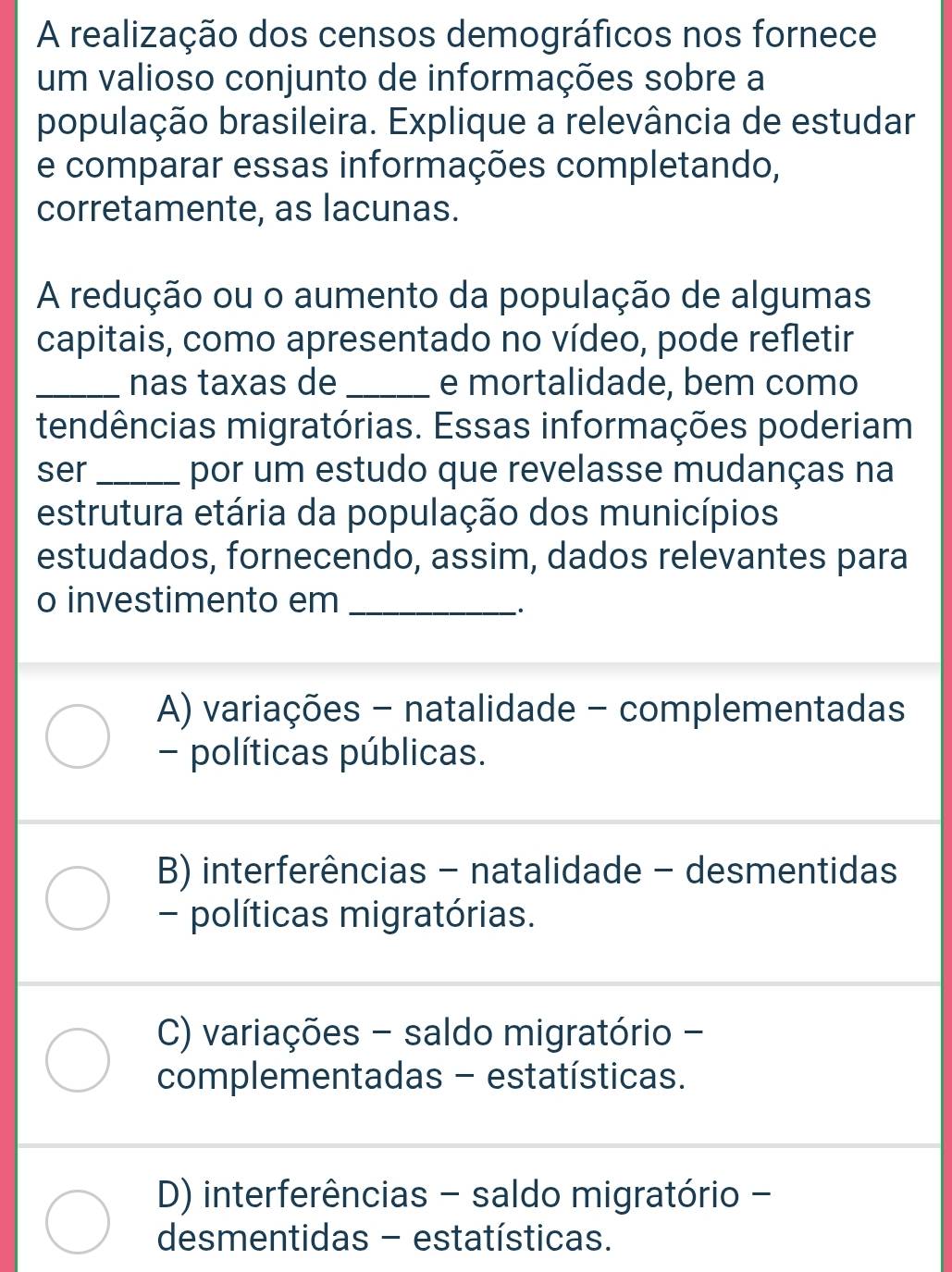
Task: Select option A: variações – natalidade – complementadas
Action: [x=78, y=736]
